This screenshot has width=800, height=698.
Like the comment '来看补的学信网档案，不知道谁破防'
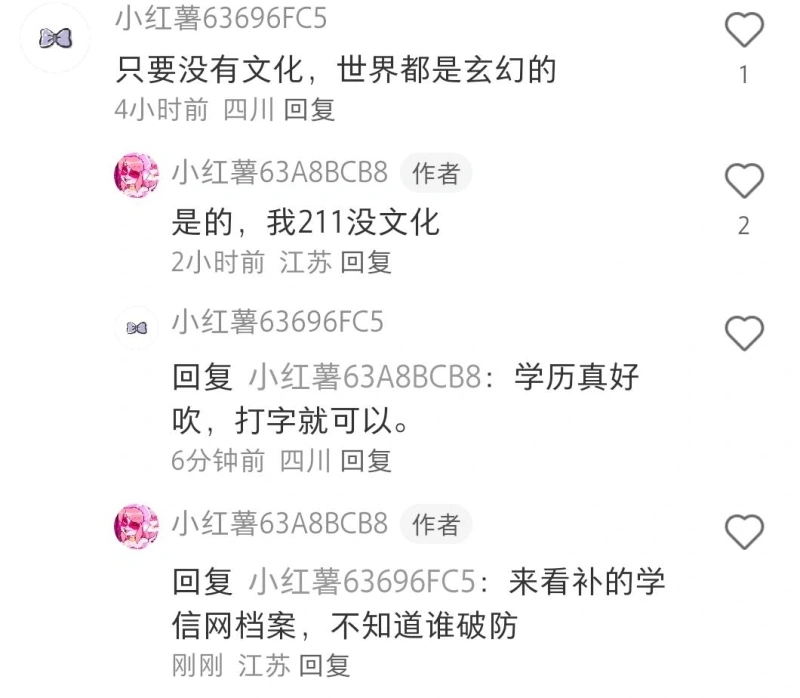743,532
